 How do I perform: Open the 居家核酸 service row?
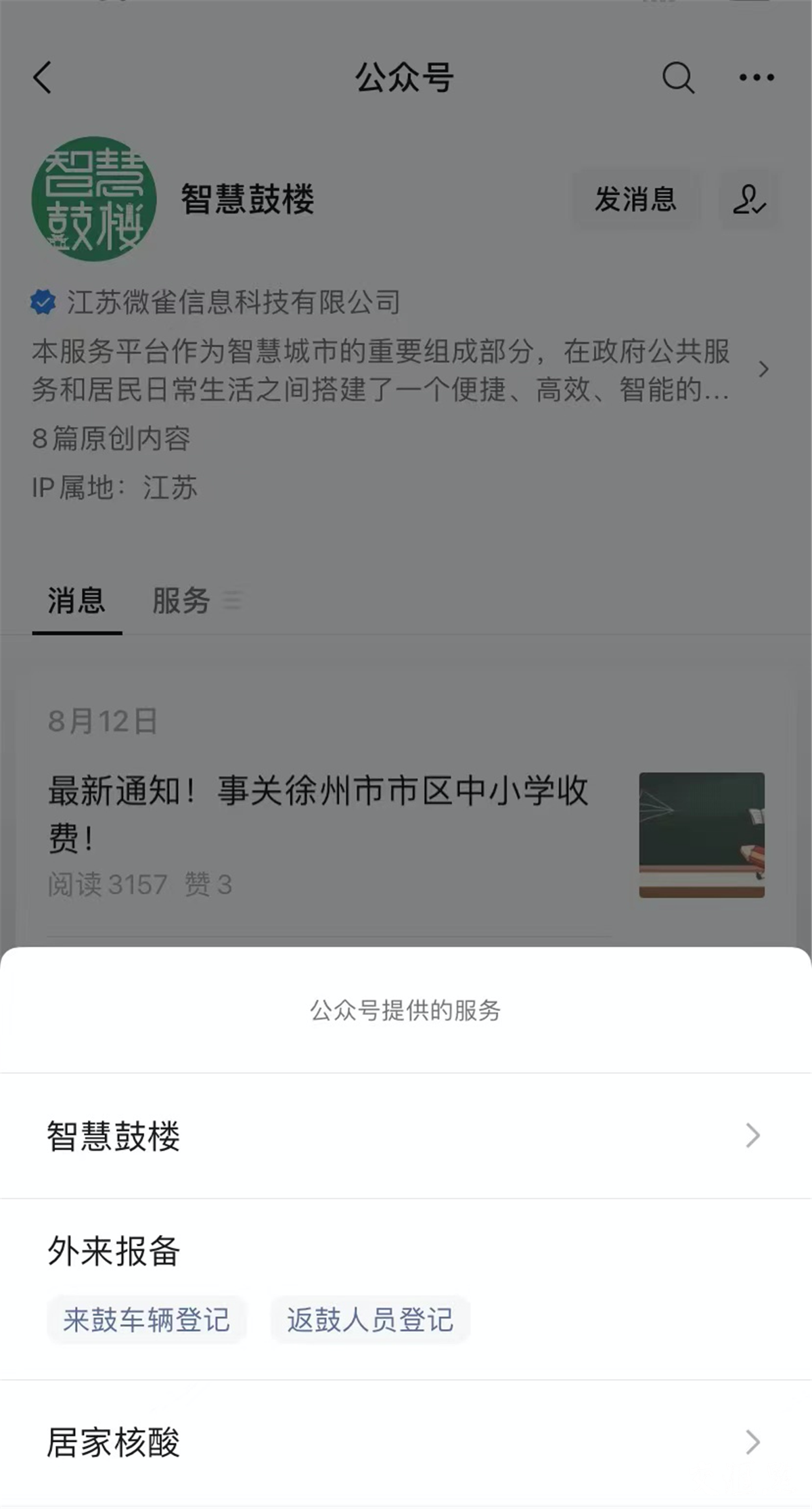point(406,1443)
